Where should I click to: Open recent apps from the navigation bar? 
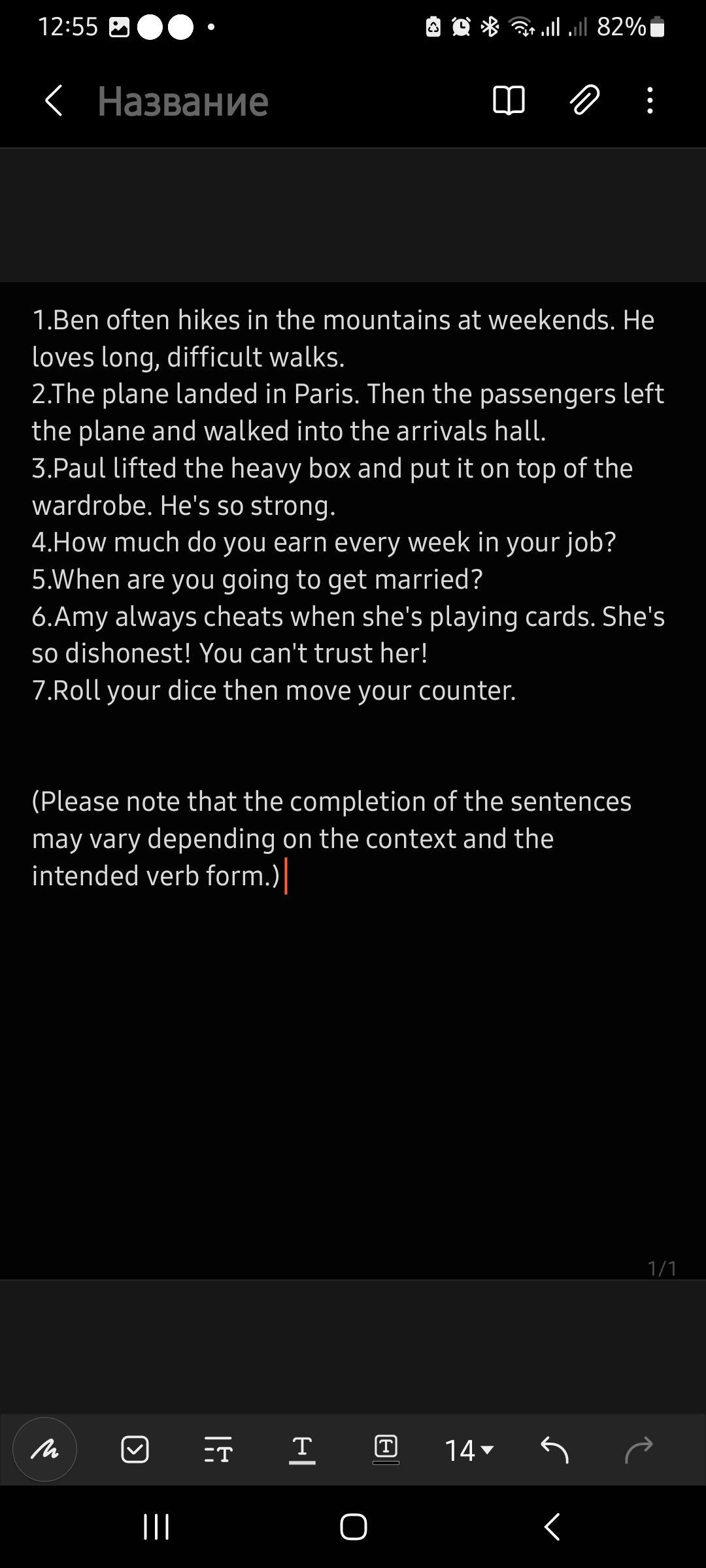tap(156, 1527)
